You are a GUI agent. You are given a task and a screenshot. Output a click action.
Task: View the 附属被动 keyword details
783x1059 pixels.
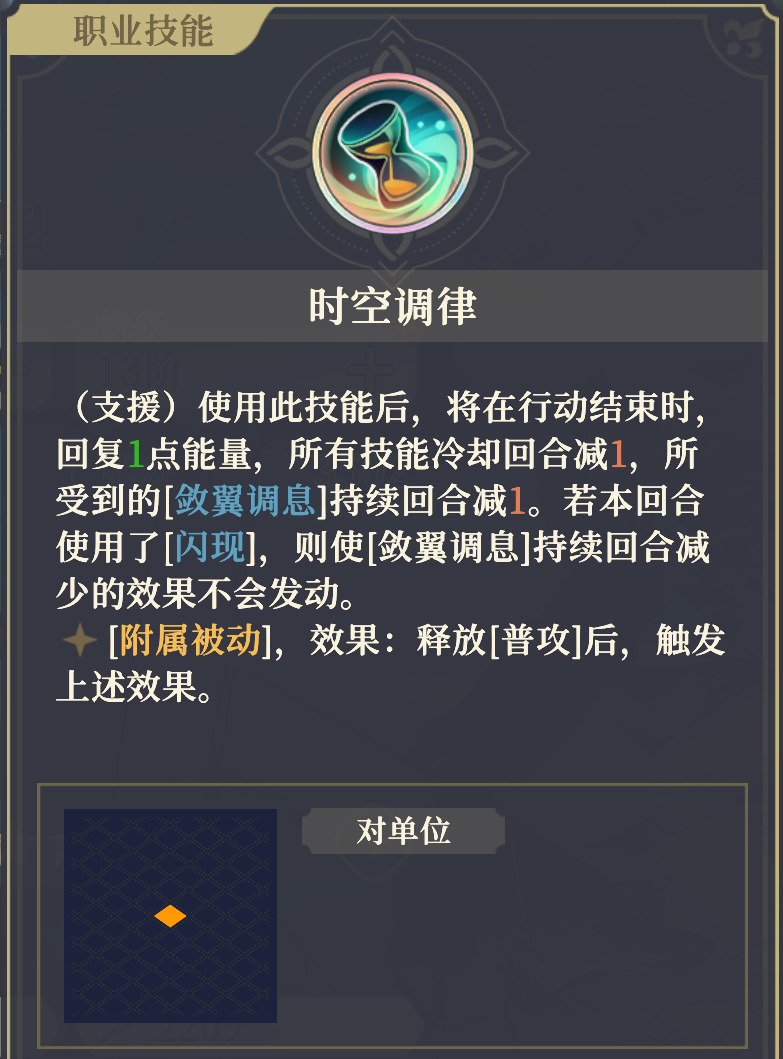(x=190, y=641)
